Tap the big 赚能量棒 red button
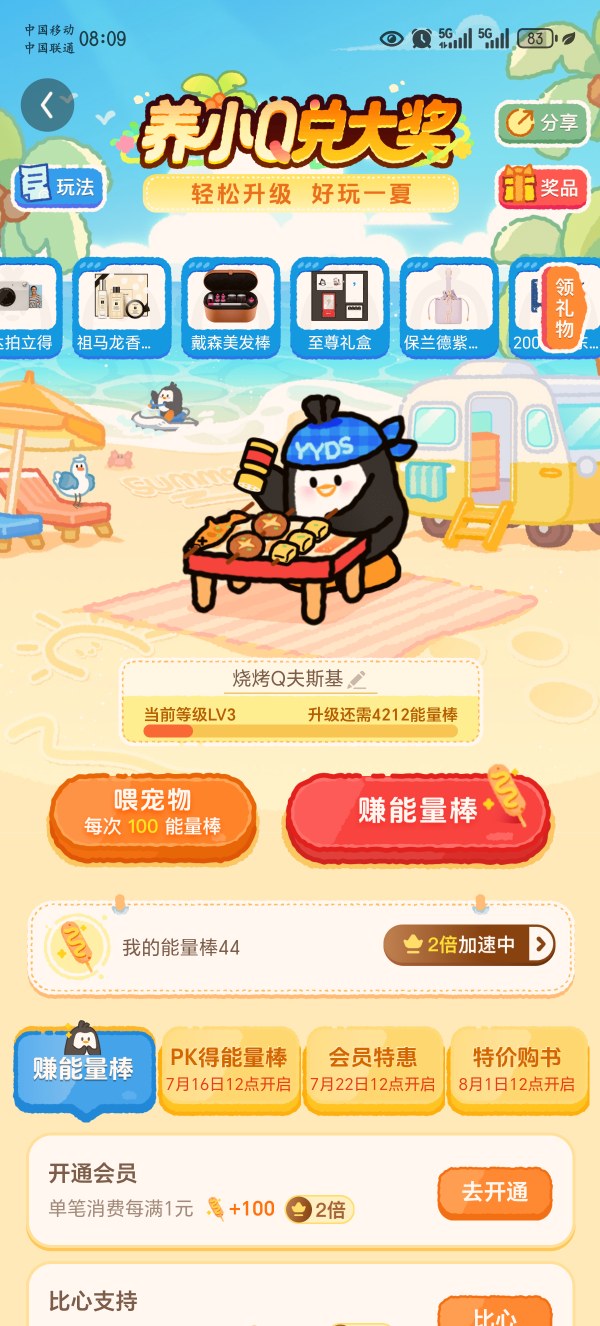Viewport: 600px width, 1326px height. (418, 813)
